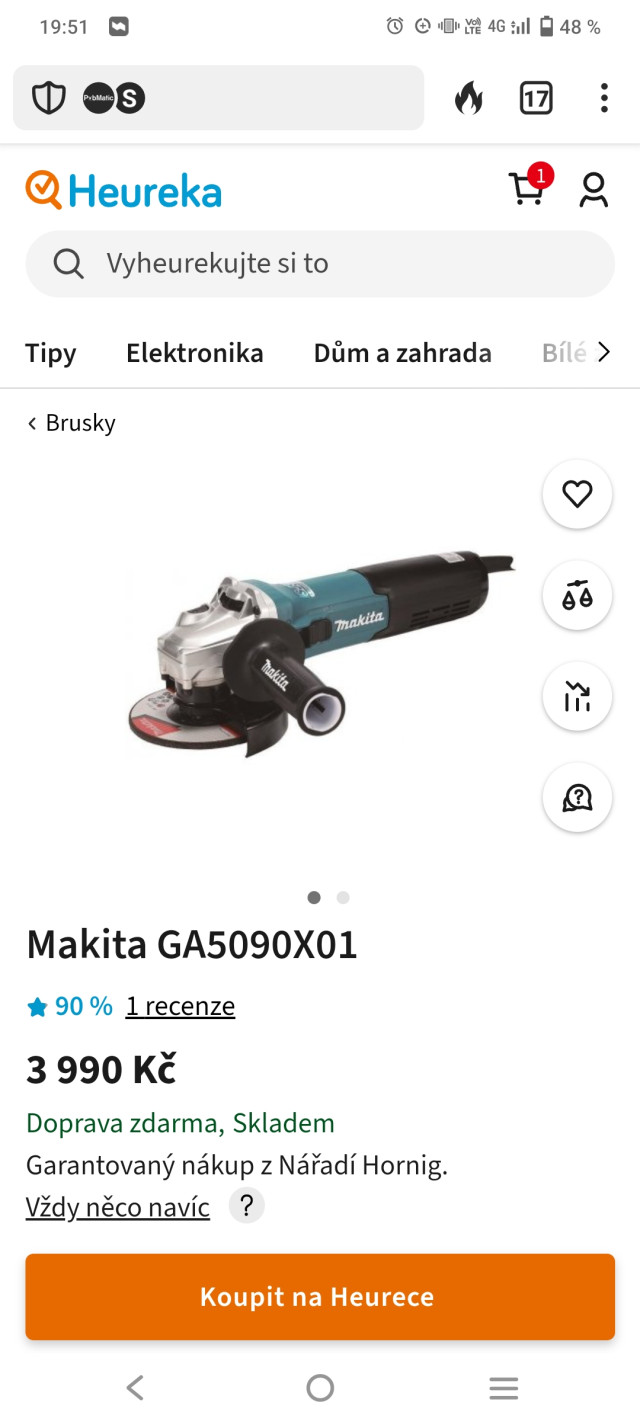Switch to the Tipy category
Viewport: 640px width, 1422px height.
51,353
